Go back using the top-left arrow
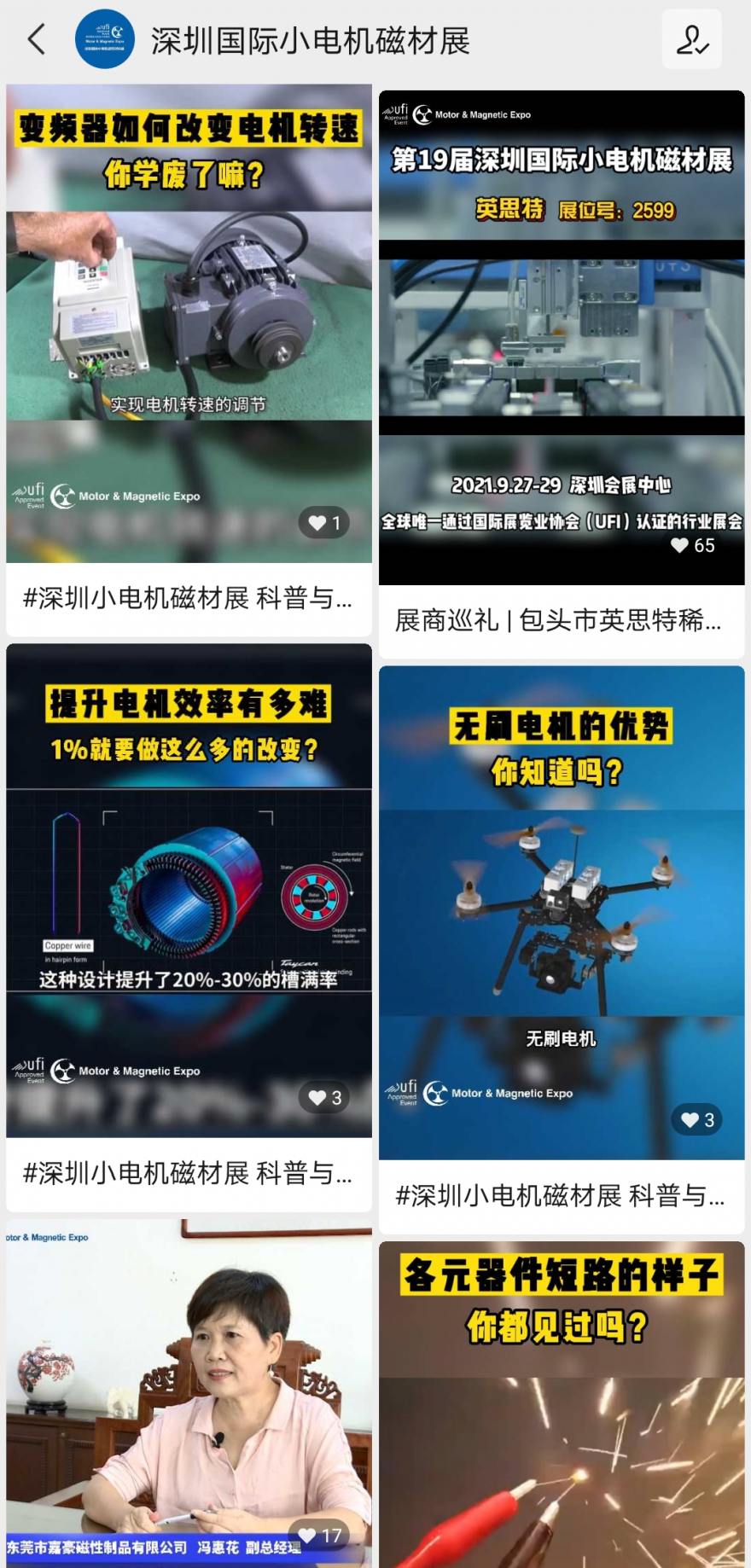 [37, 39]
